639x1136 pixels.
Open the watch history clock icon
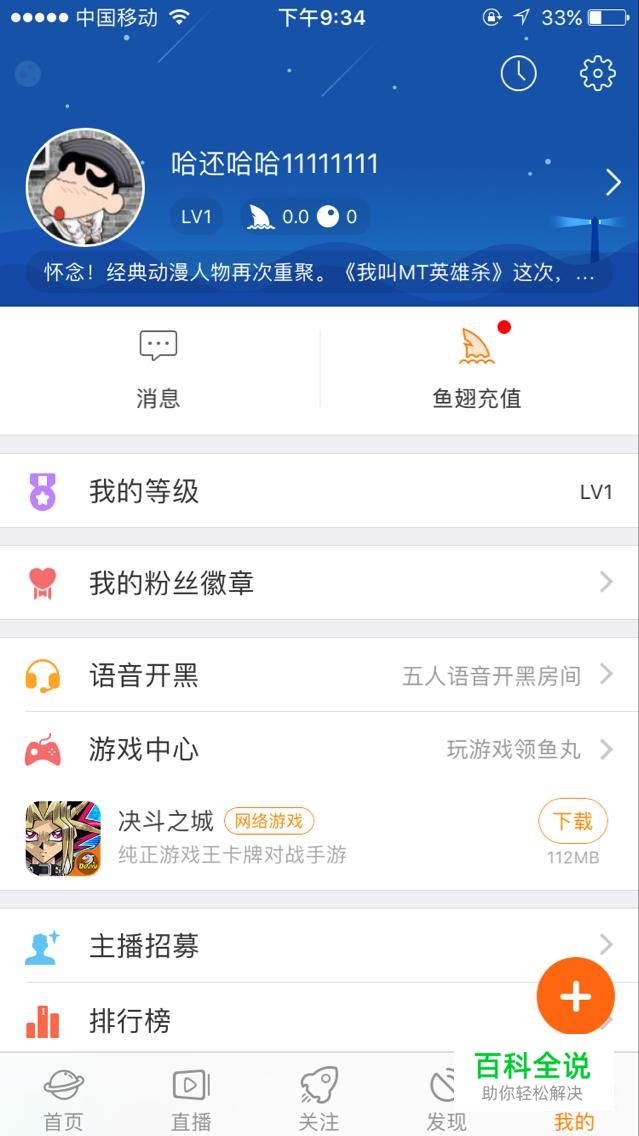pyautogui.click(x=519, y=73)
